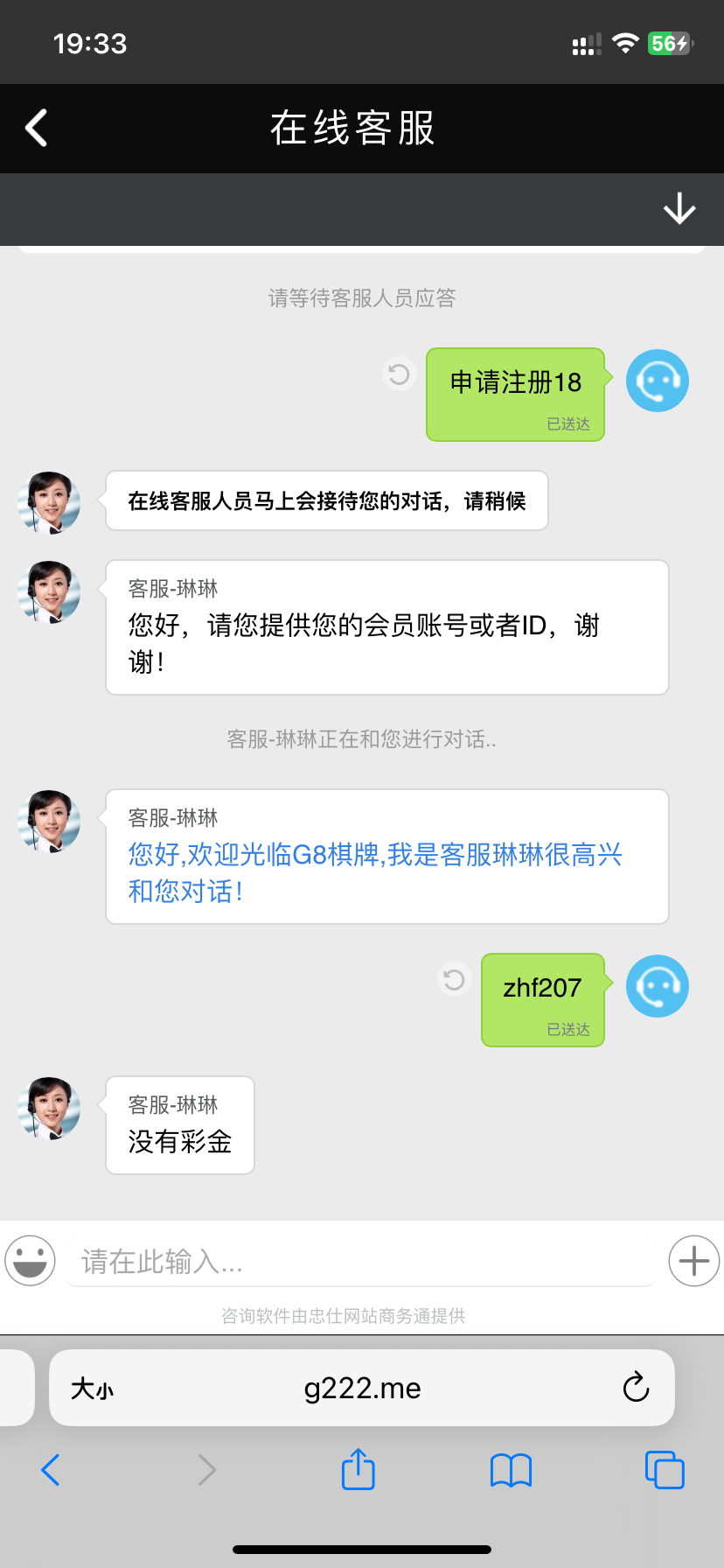Show all open browser tabs
Screen dimensions: 724x1568
click(x=665, y=1470)
